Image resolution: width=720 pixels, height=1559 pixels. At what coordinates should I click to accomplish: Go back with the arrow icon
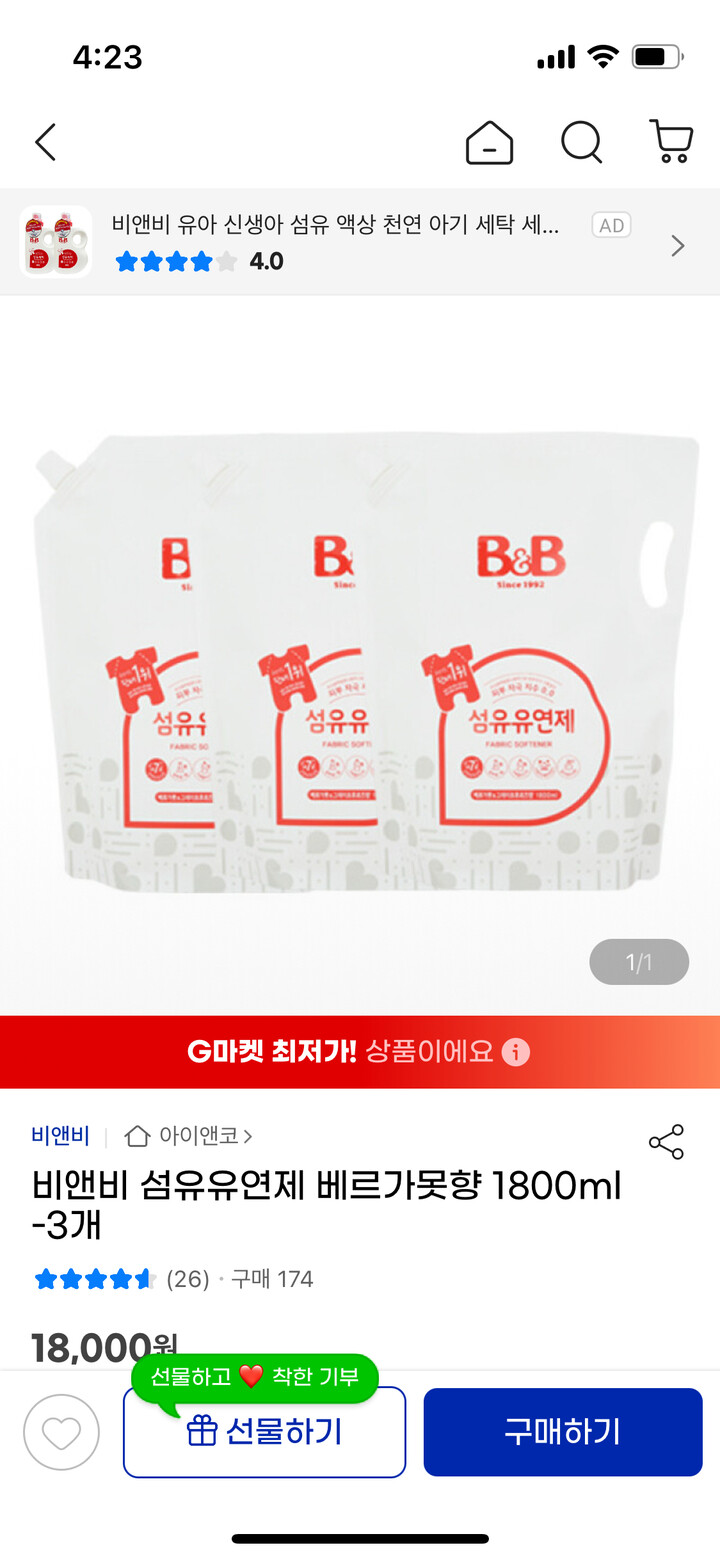[46, 143]
